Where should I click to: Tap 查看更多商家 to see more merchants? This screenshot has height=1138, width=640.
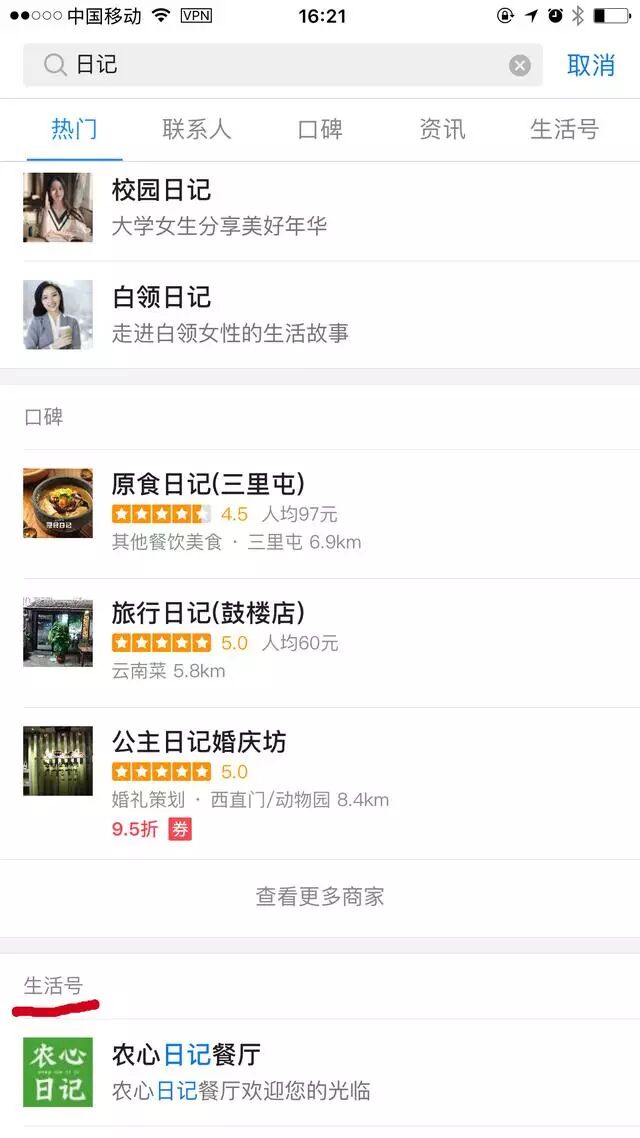[x=320, y=897]
